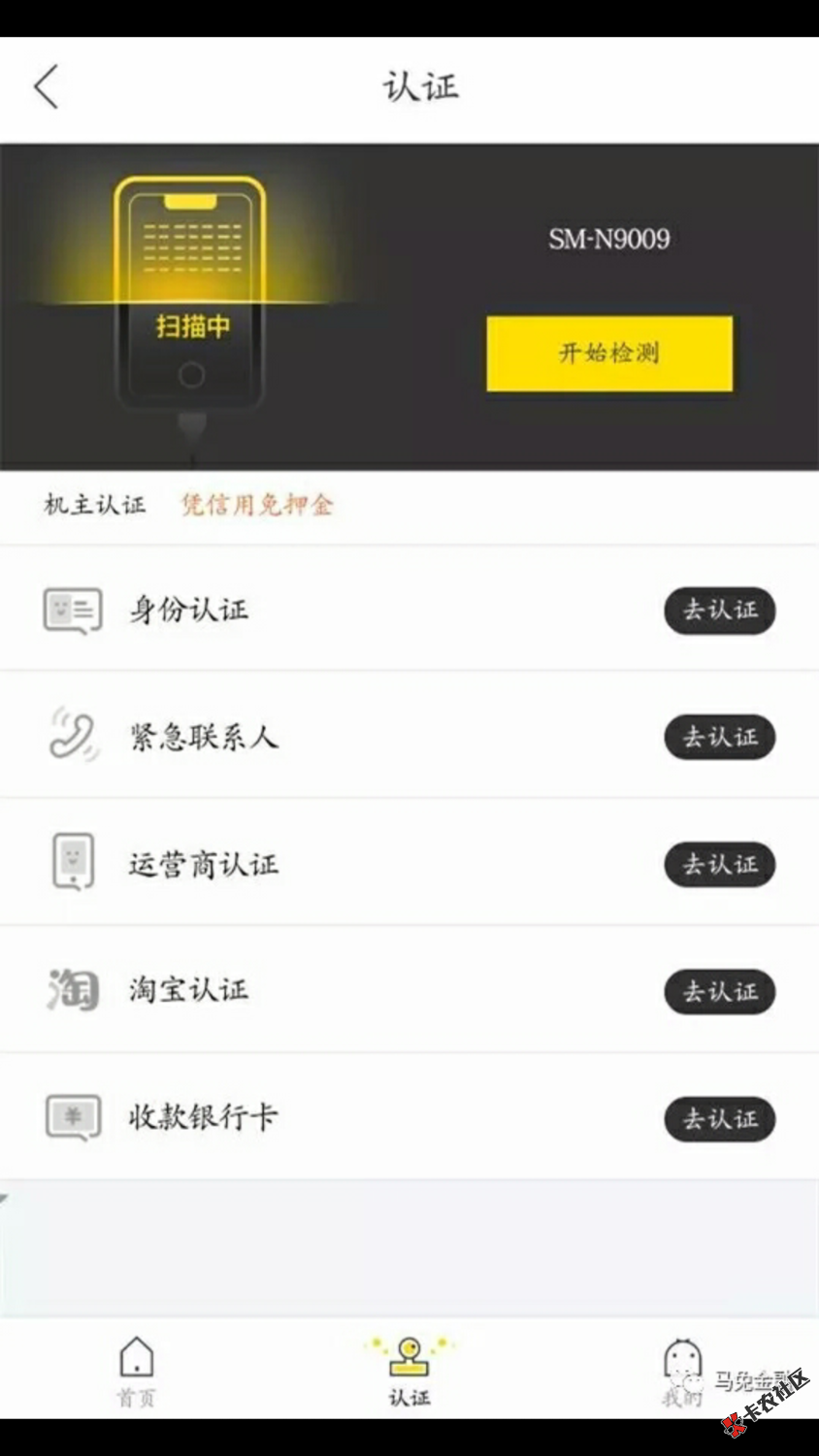Tap 去认证 for 身份认证
Image resolution: width=819 pixels, height=1456 pixels.
(719, 611)
